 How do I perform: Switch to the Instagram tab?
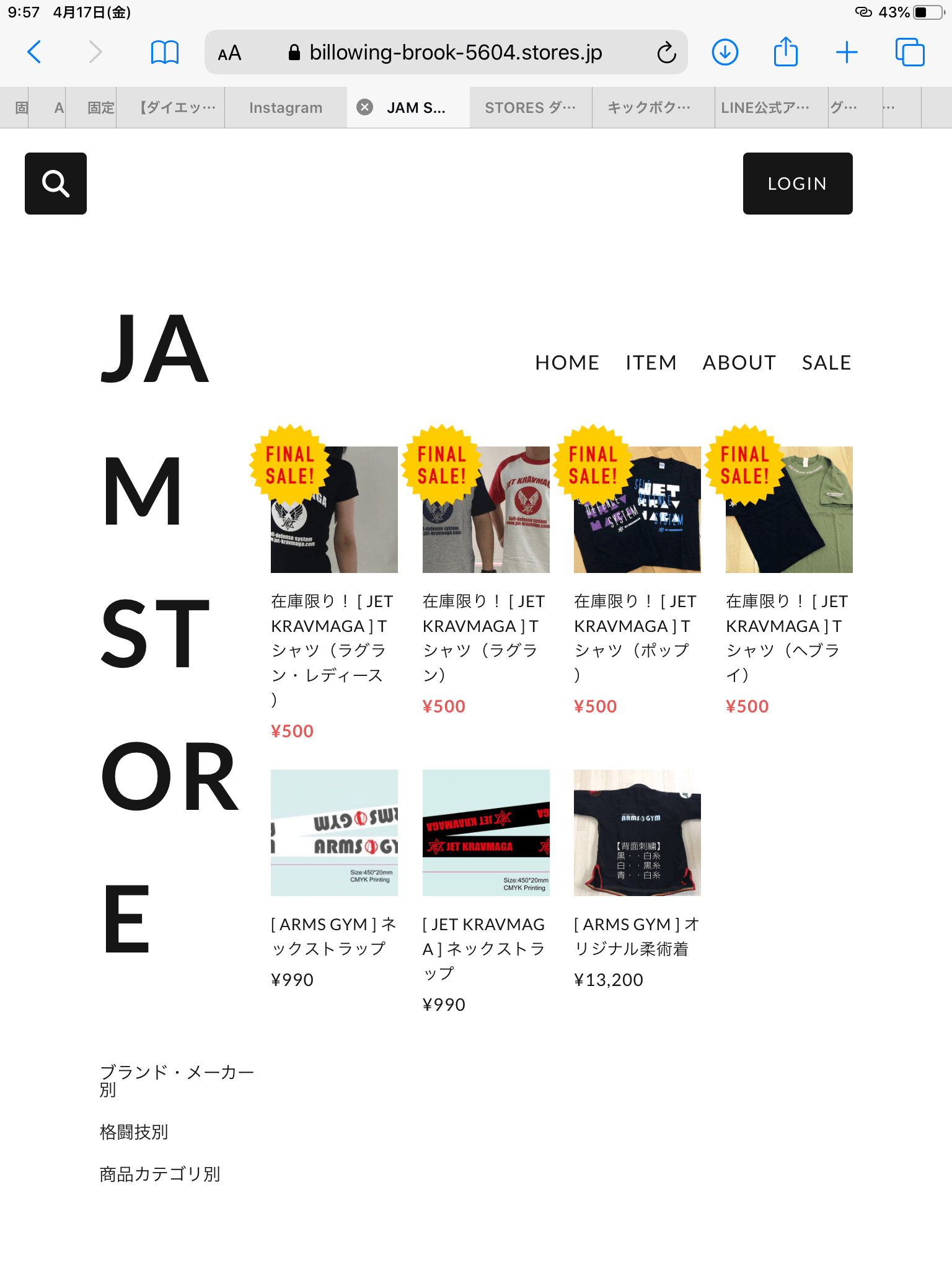(x=286, y=108)
